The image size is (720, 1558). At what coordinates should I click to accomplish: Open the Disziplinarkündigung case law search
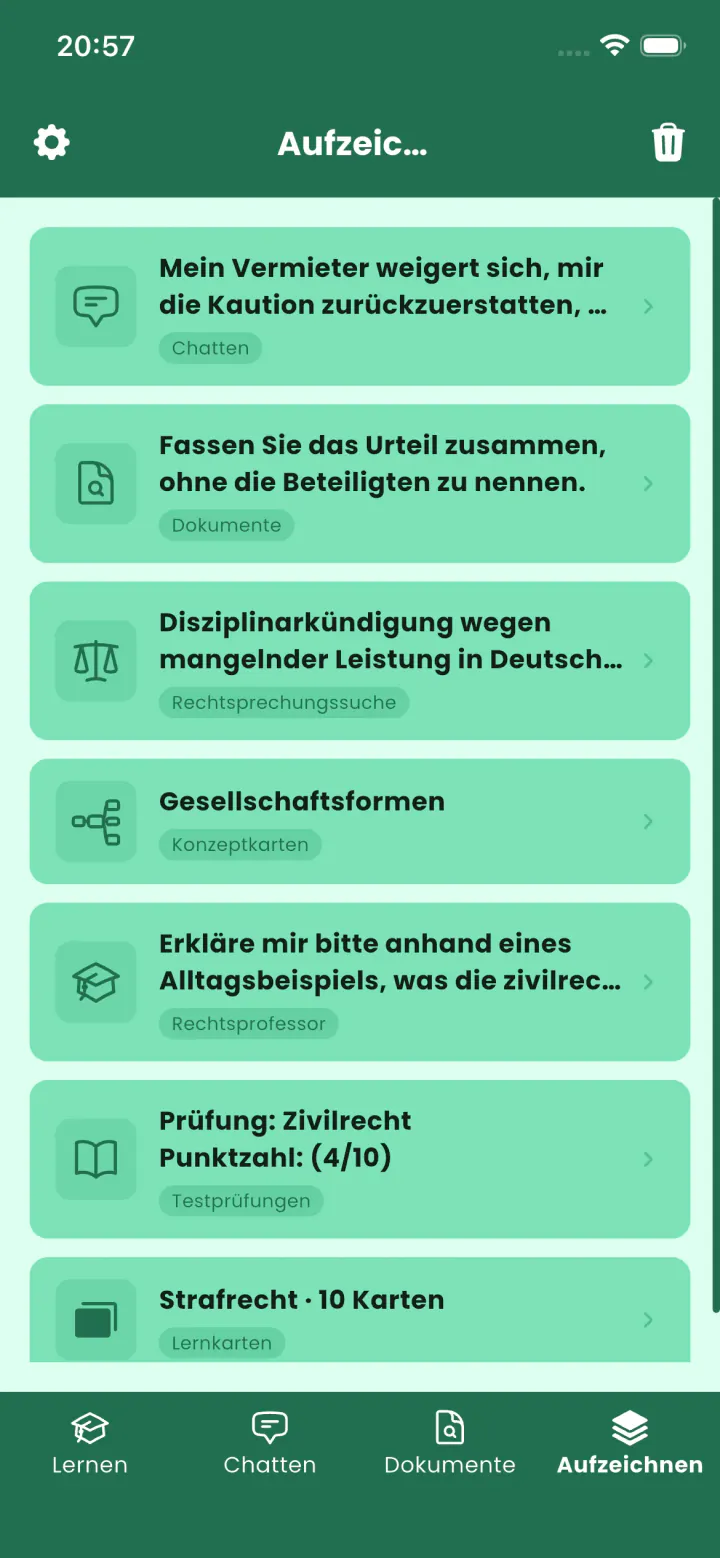pyautogui.click(x=360, y=660)
